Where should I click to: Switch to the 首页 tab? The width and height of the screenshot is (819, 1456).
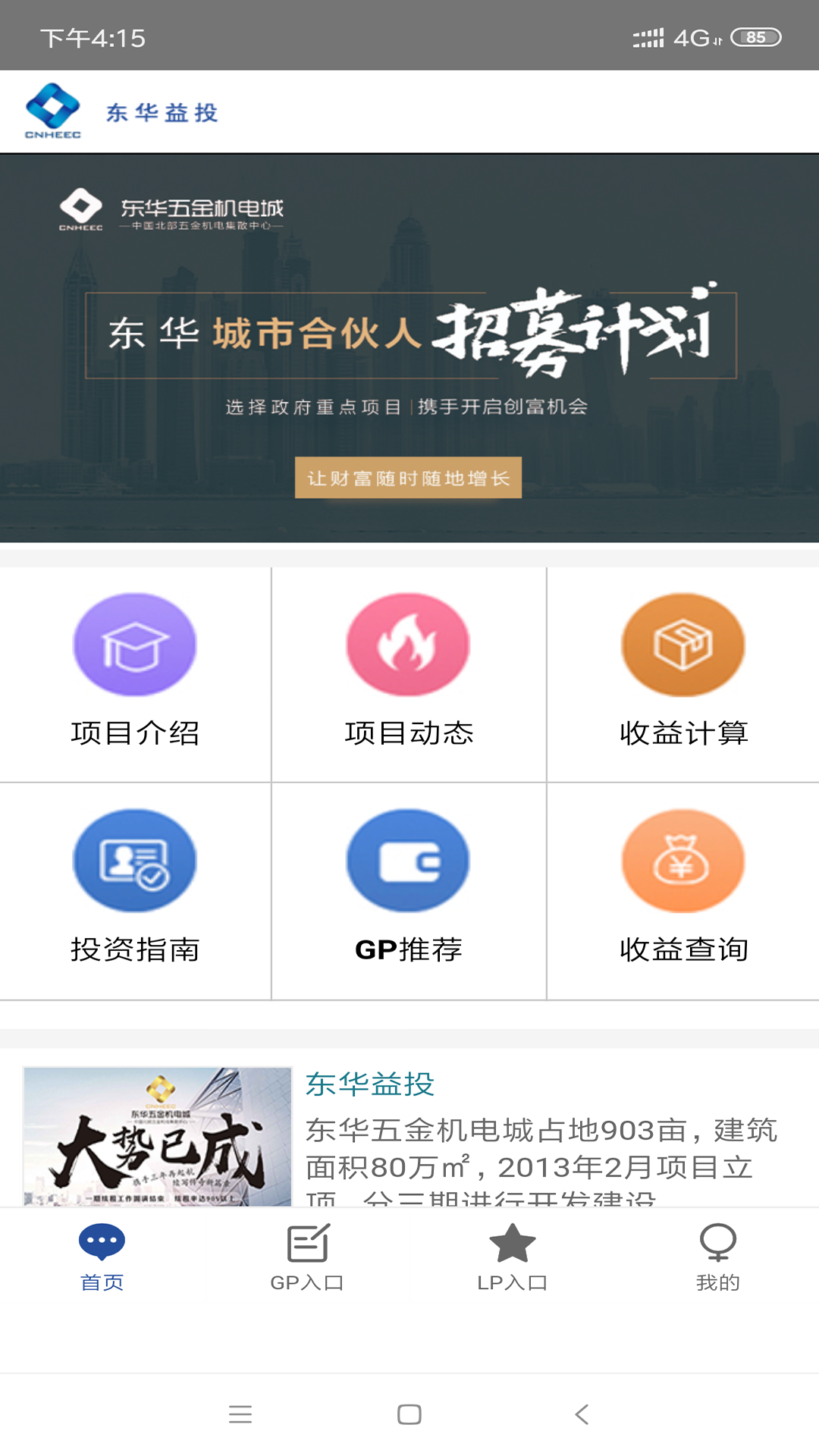pos(102,1257)
